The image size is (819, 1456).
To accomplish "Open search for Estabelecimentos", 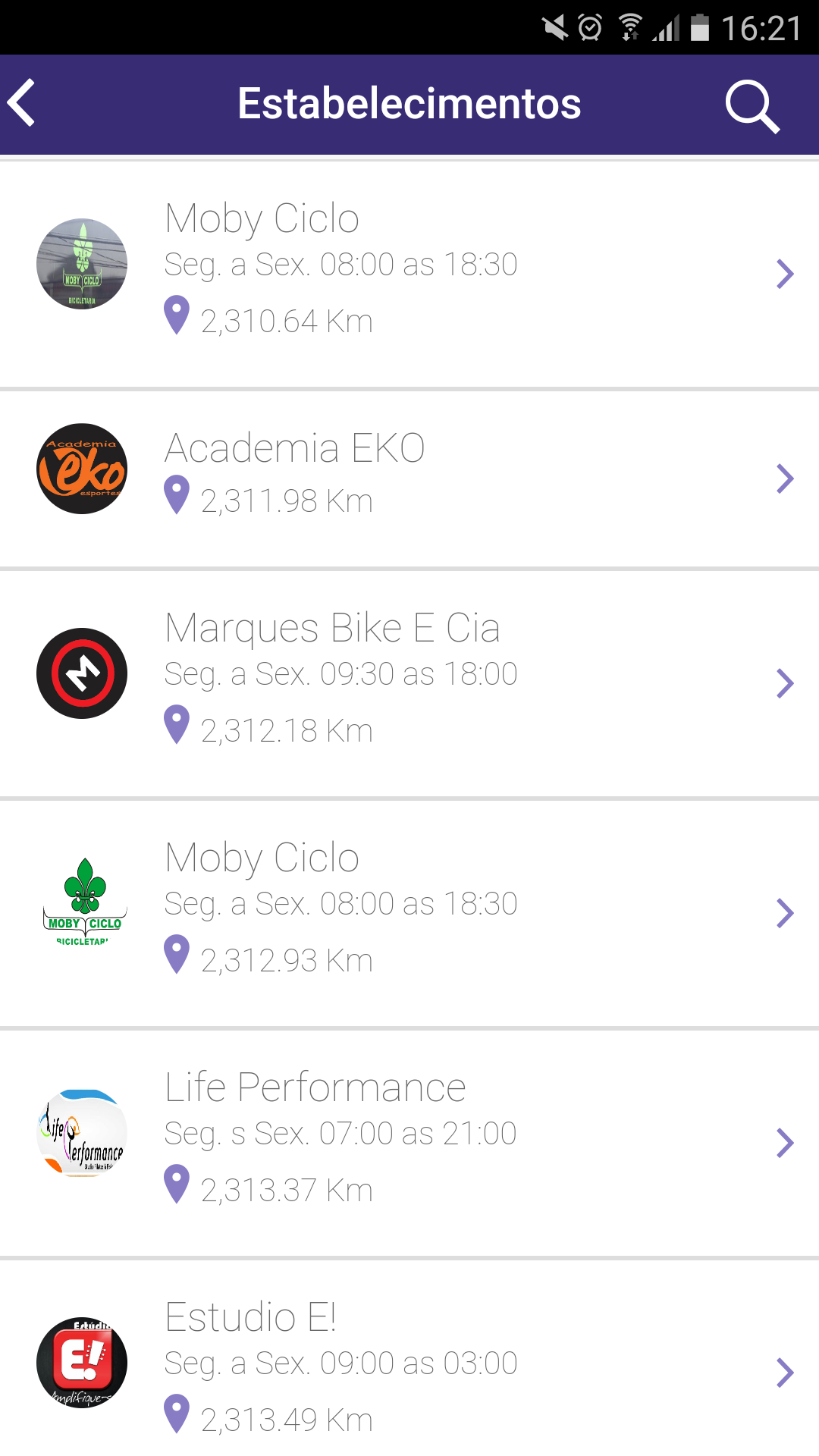I will pos(752,106).
